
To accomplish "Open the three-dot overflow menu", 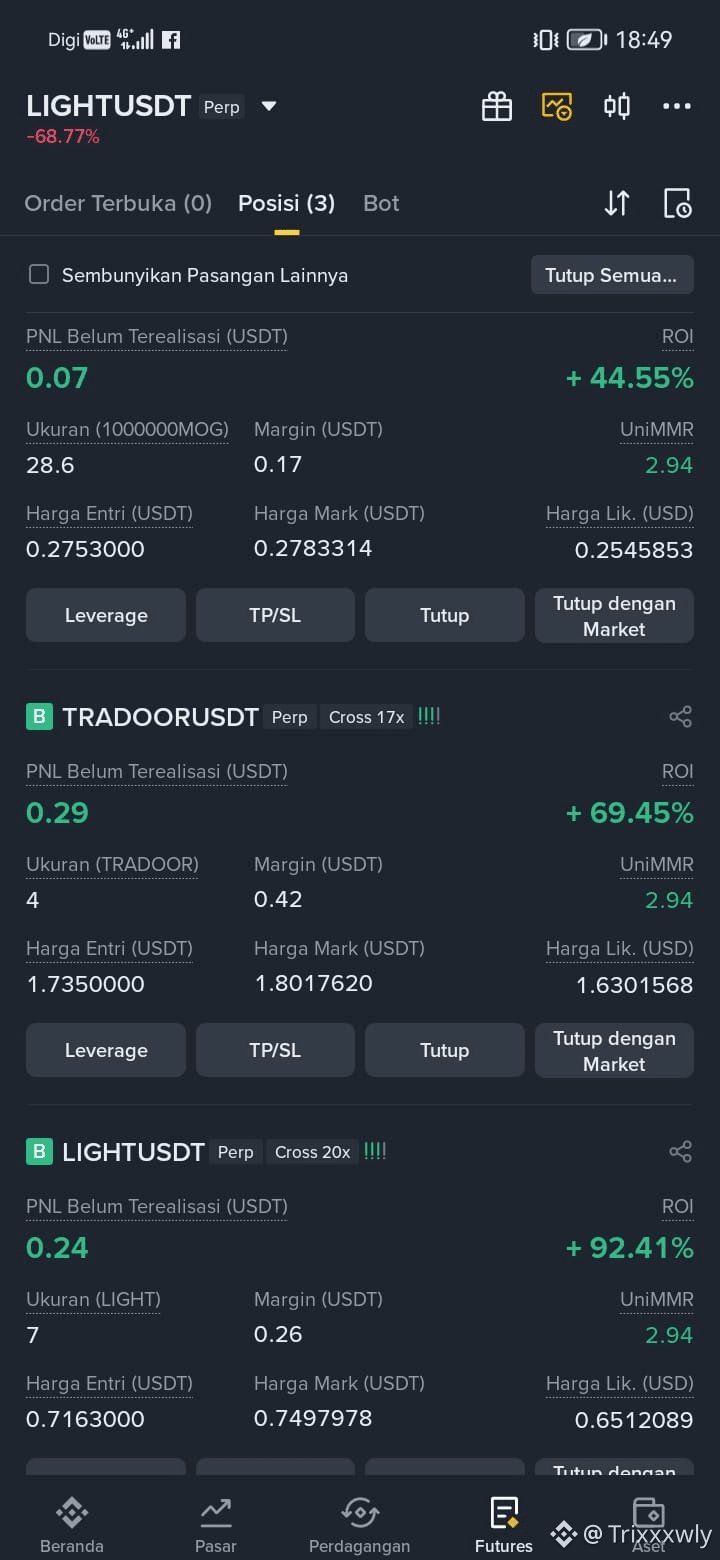I will coord(677,106).
